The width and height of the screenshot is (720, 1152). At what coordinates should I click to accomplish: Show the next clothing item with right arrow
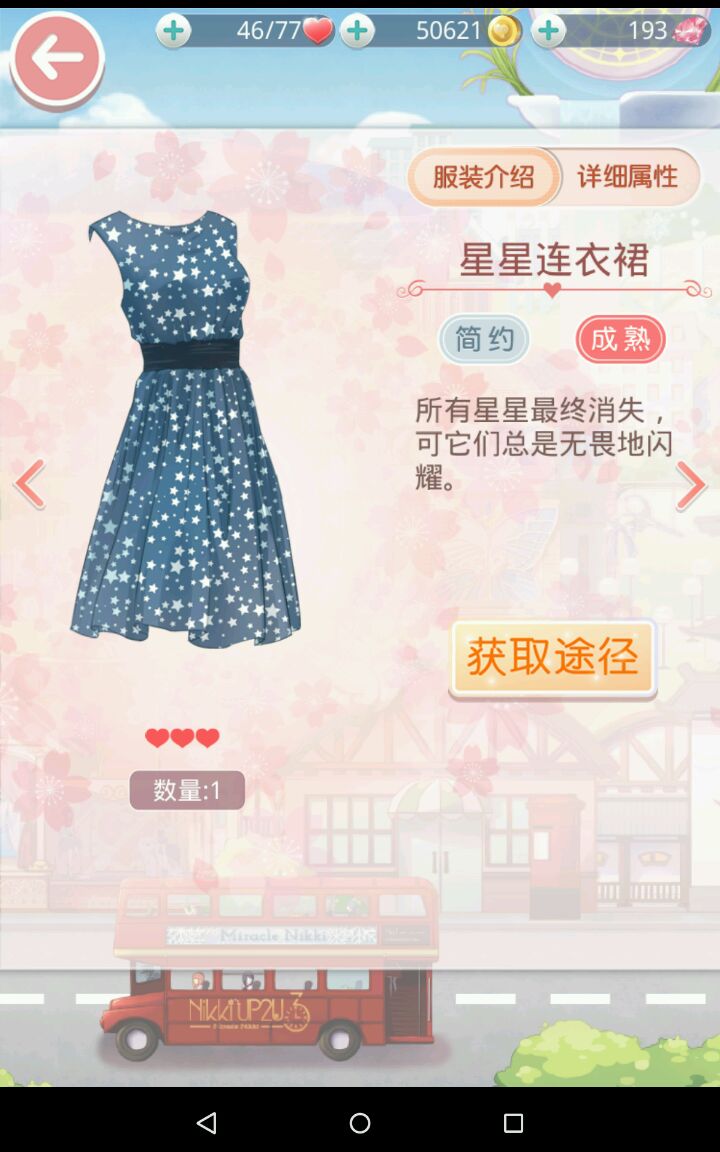[x=691, y=485]
